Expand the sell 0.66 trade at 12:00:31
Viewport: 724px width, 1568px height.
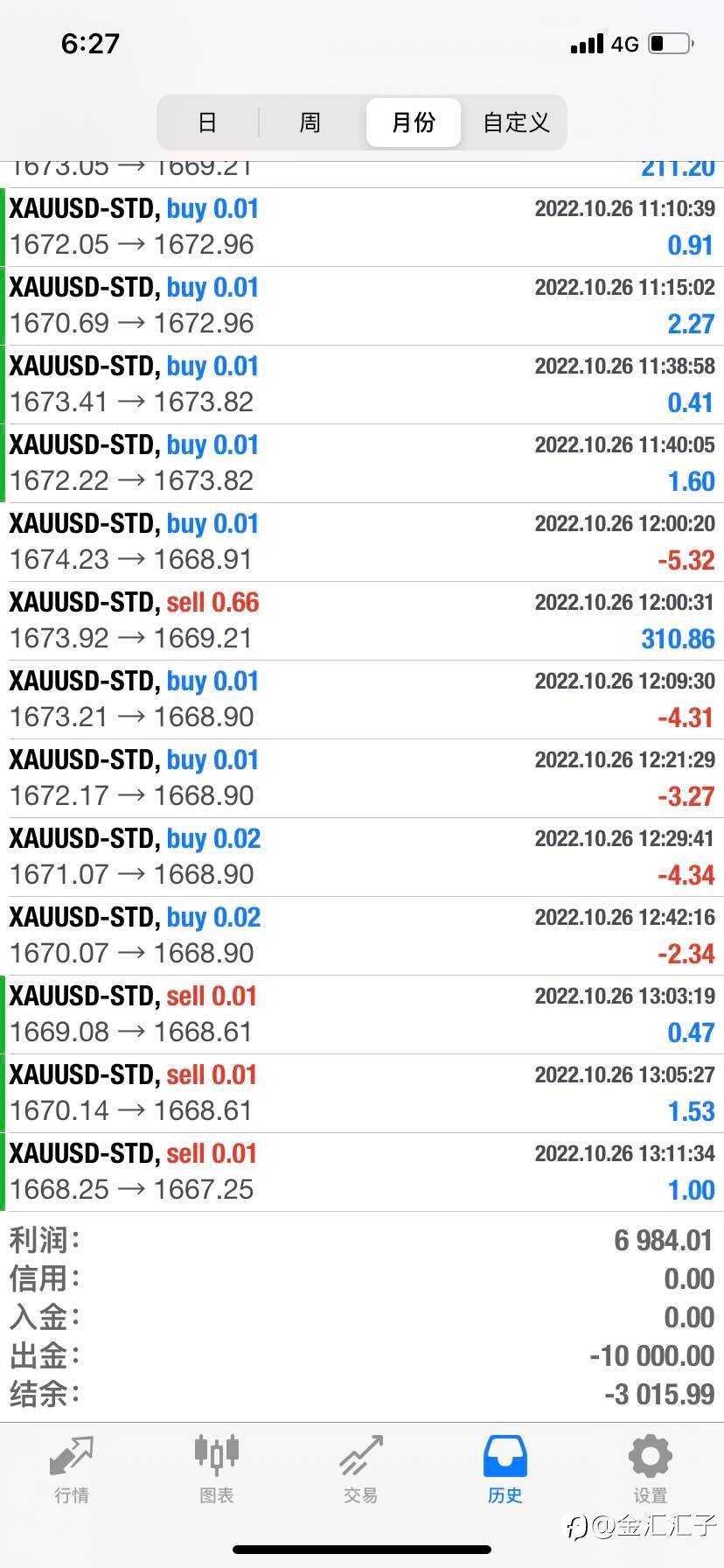[362, 620]
